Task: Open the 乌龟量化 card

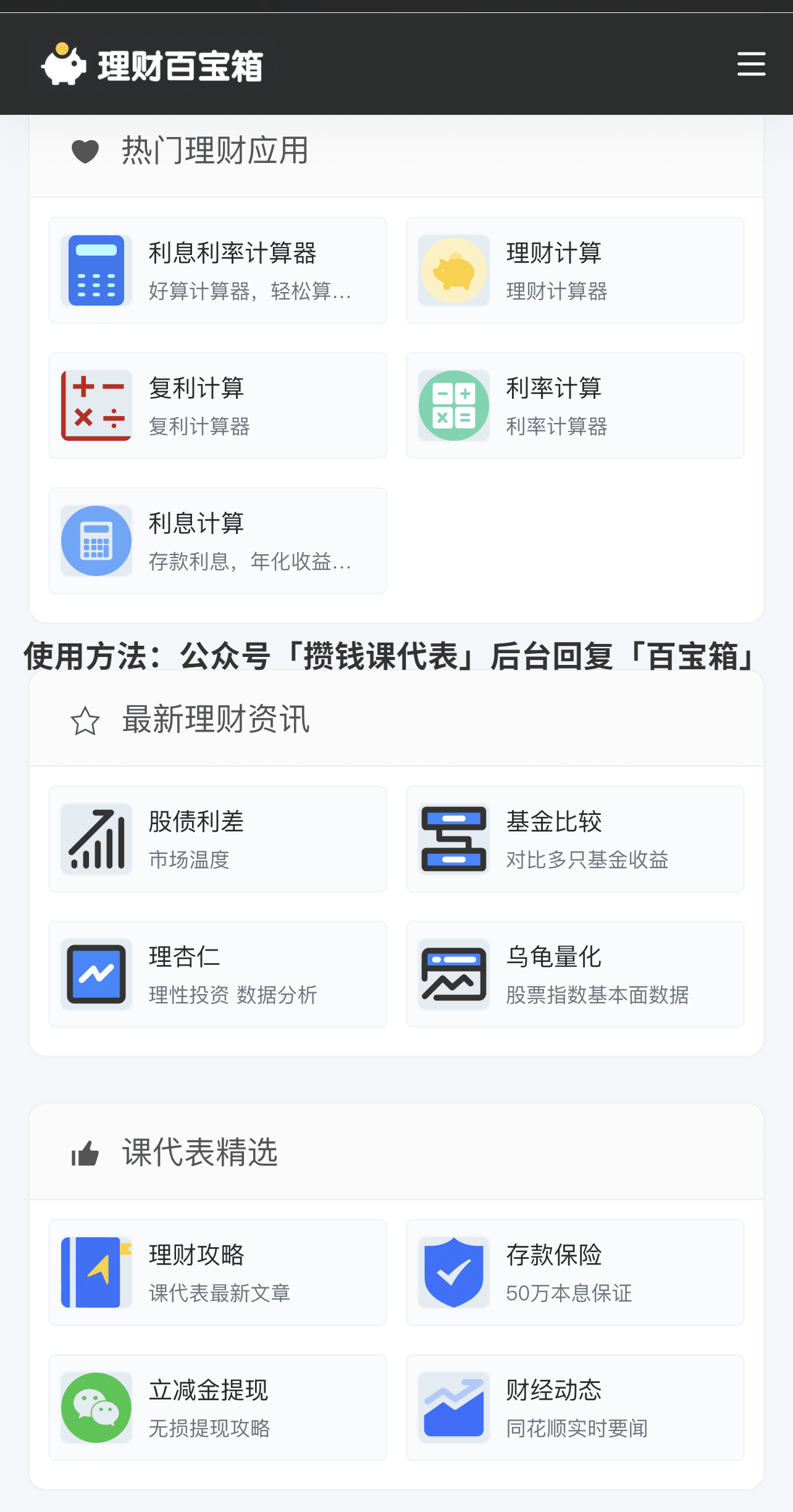Action: pos(575,974)
